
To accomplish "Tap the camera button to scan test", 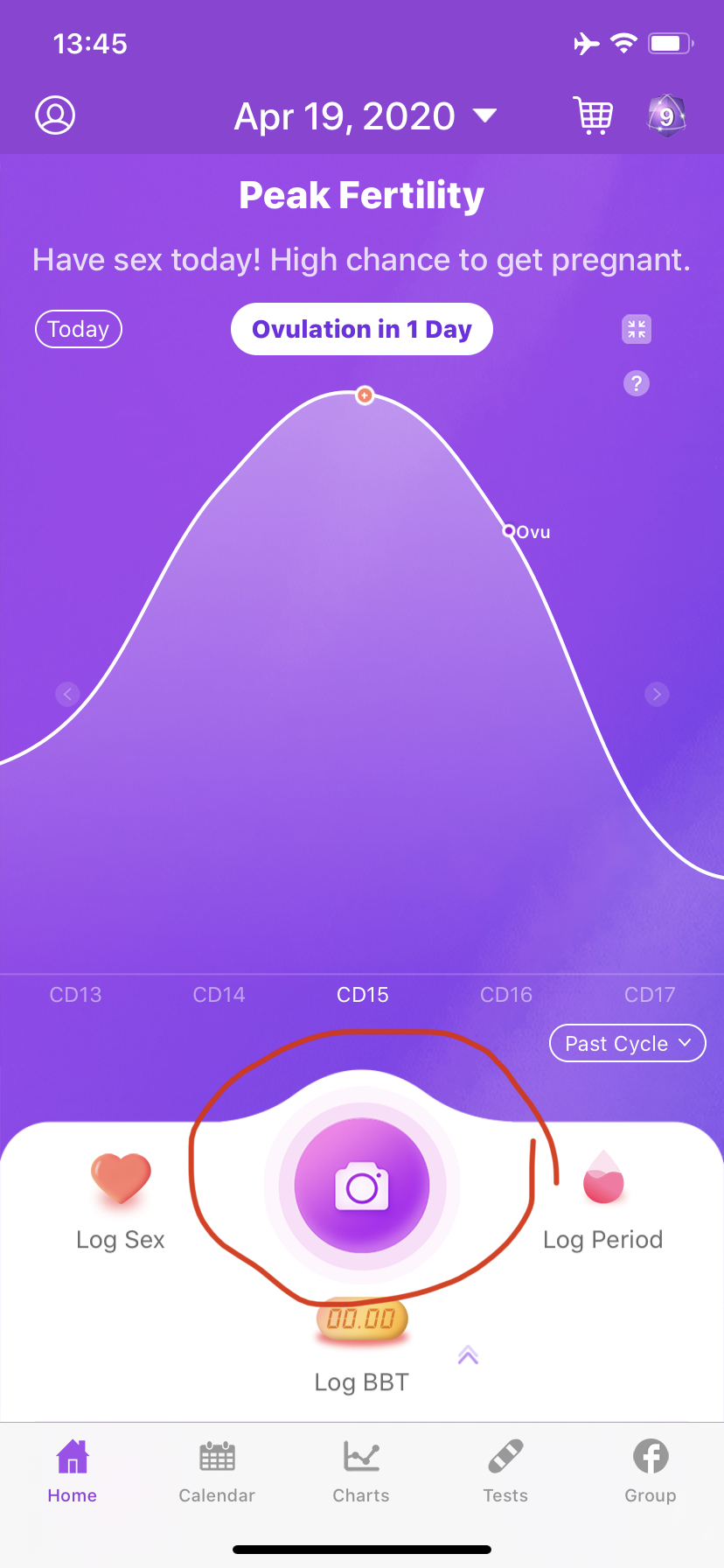I will click(x=362, y=1186).
